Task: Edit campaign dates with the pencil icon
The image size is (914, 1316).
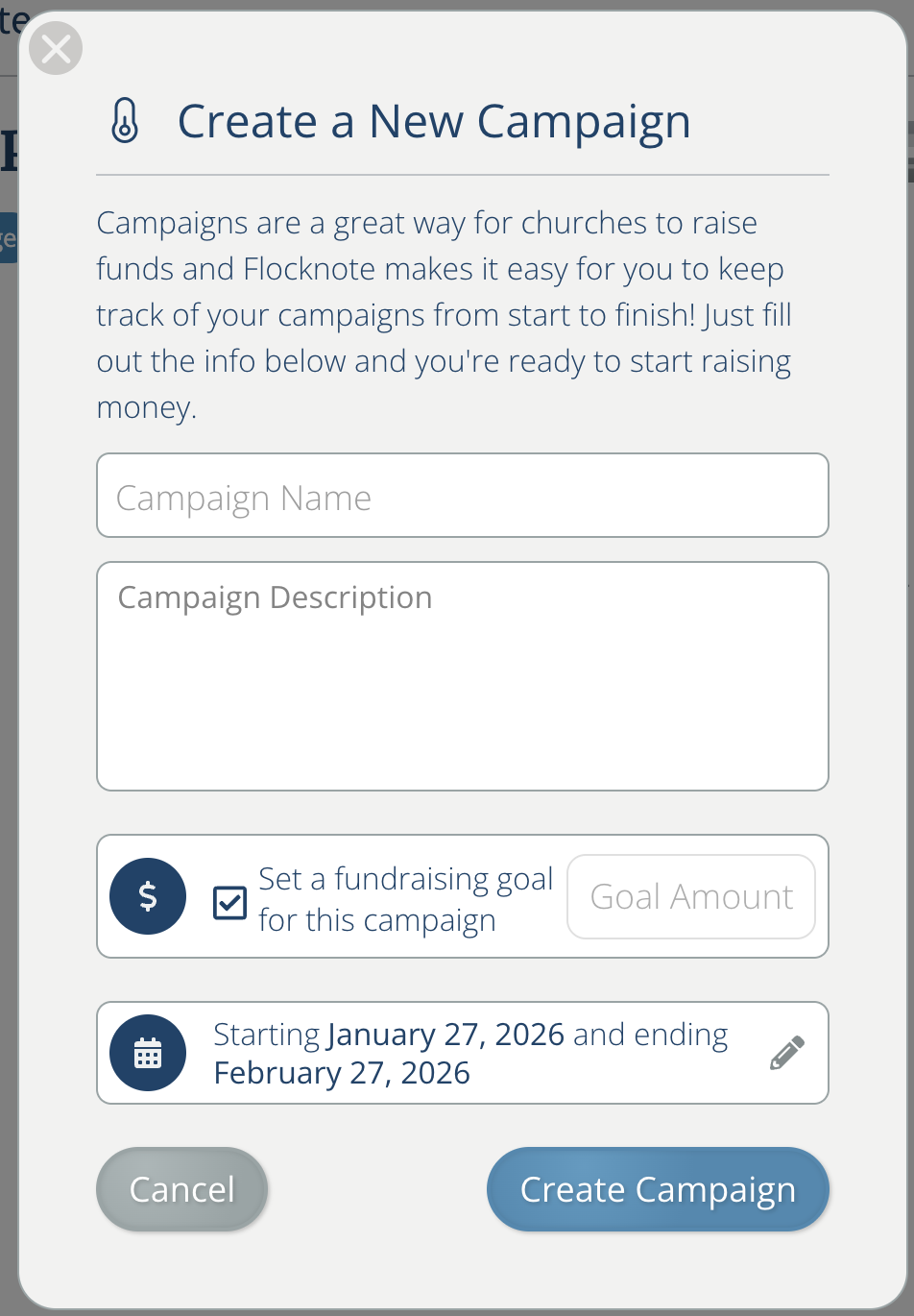Action: point(786,1053)
